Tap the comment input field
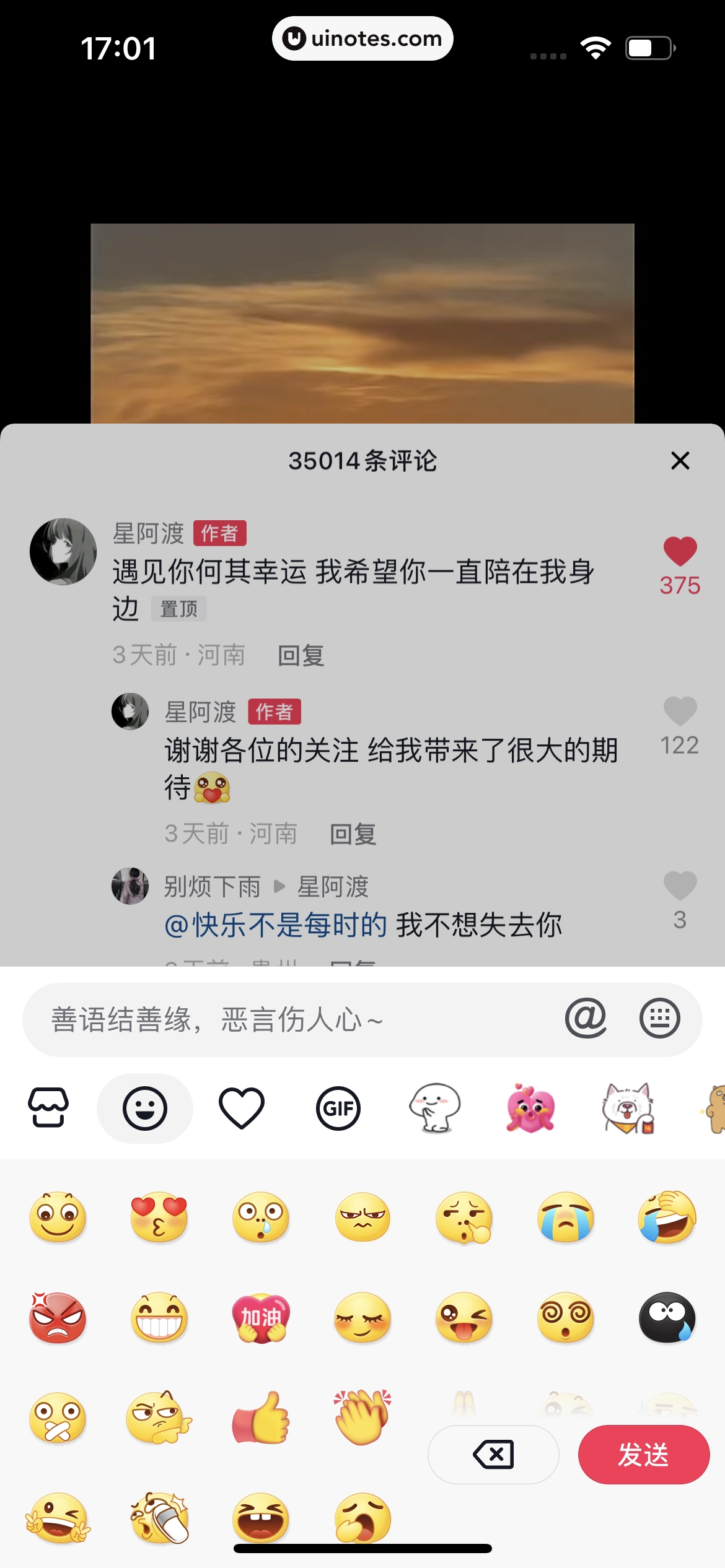This screenshot has height=1568, width=725. [x=248, y=1019]
